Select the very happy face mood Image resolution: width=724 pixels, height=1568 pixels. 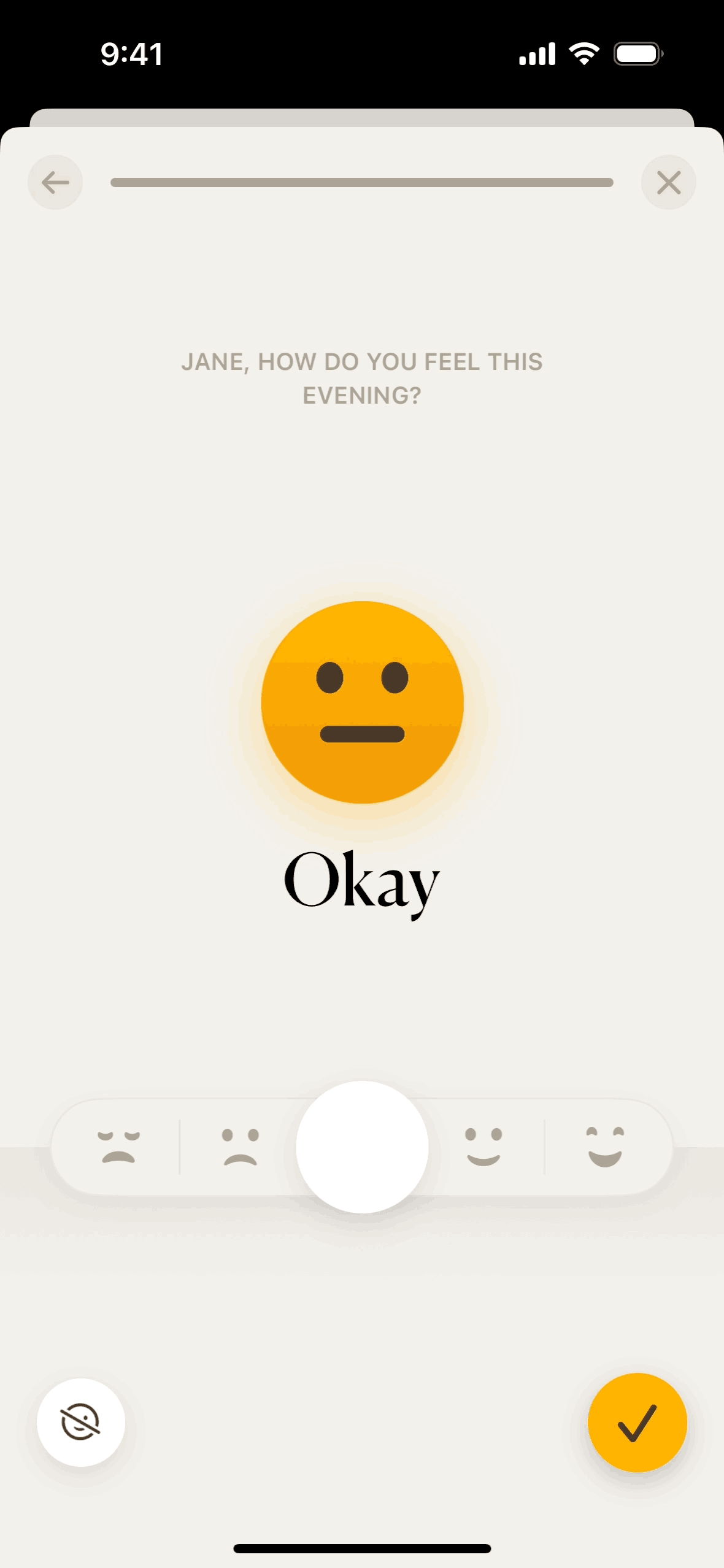(x=605, y=1147)
